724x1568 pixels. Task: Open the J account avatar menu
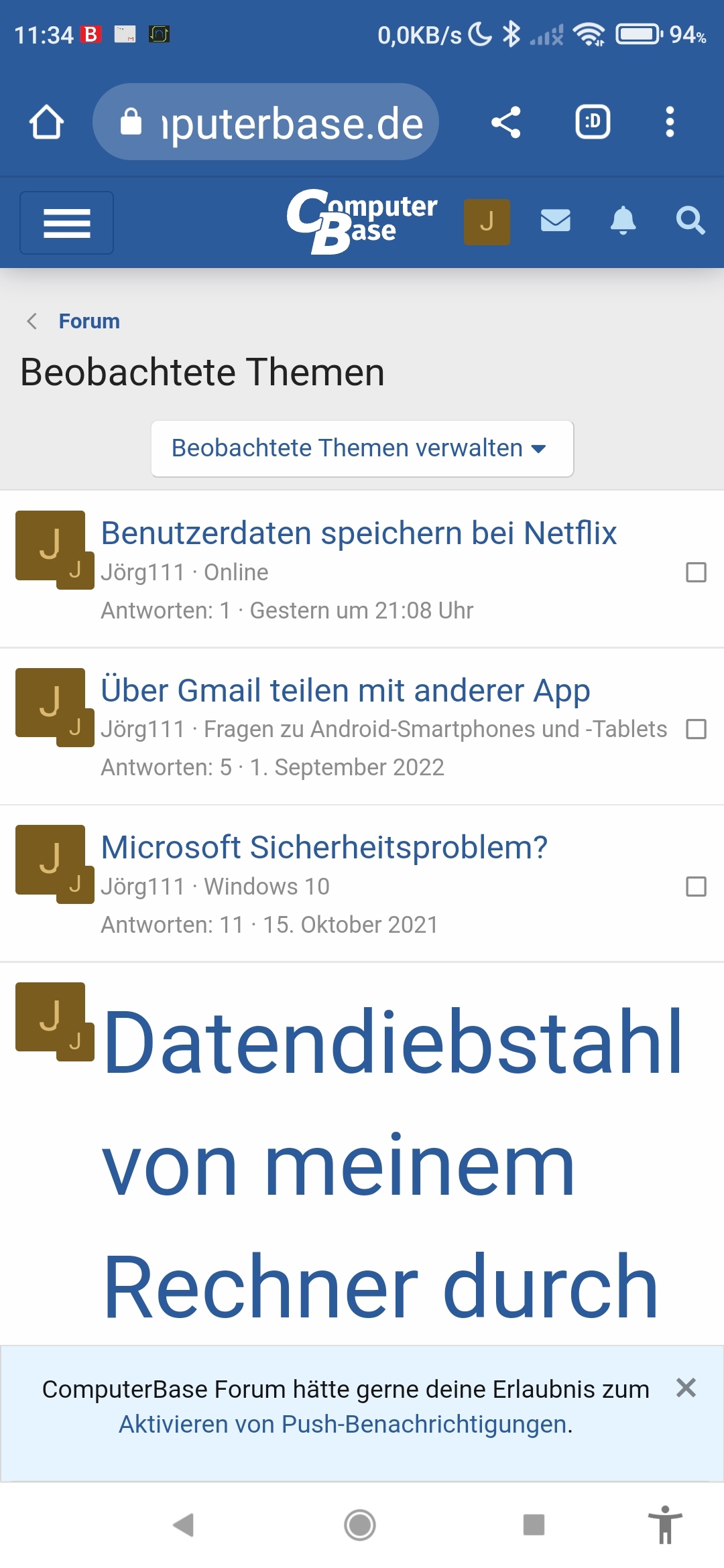[487, 222]
